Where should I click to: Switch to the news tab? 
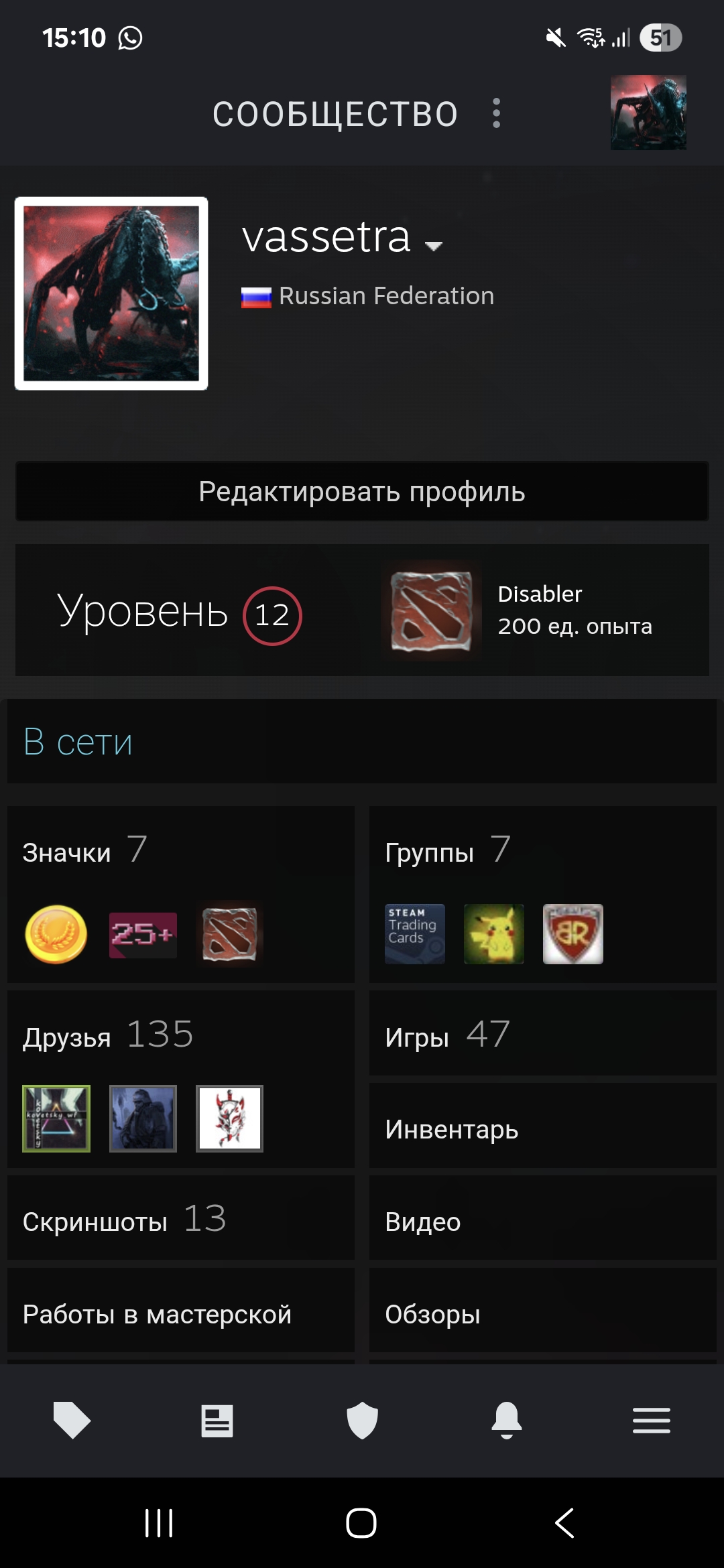[217, 1420]
